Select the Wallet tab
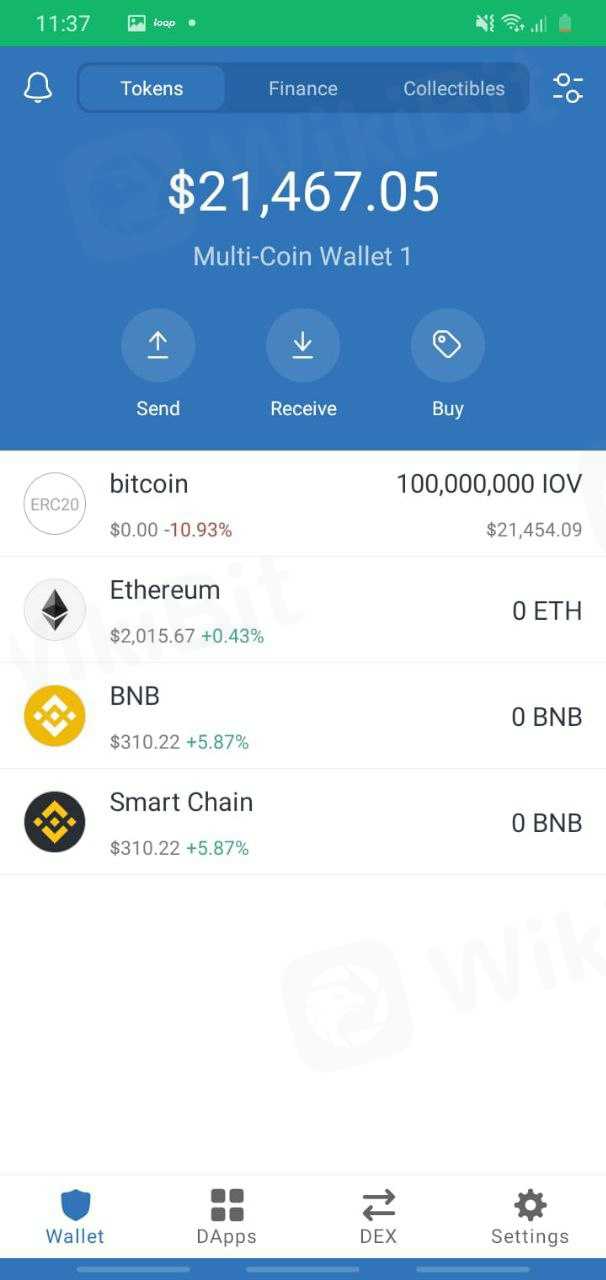606x1280 pixels. [75, 1216]
